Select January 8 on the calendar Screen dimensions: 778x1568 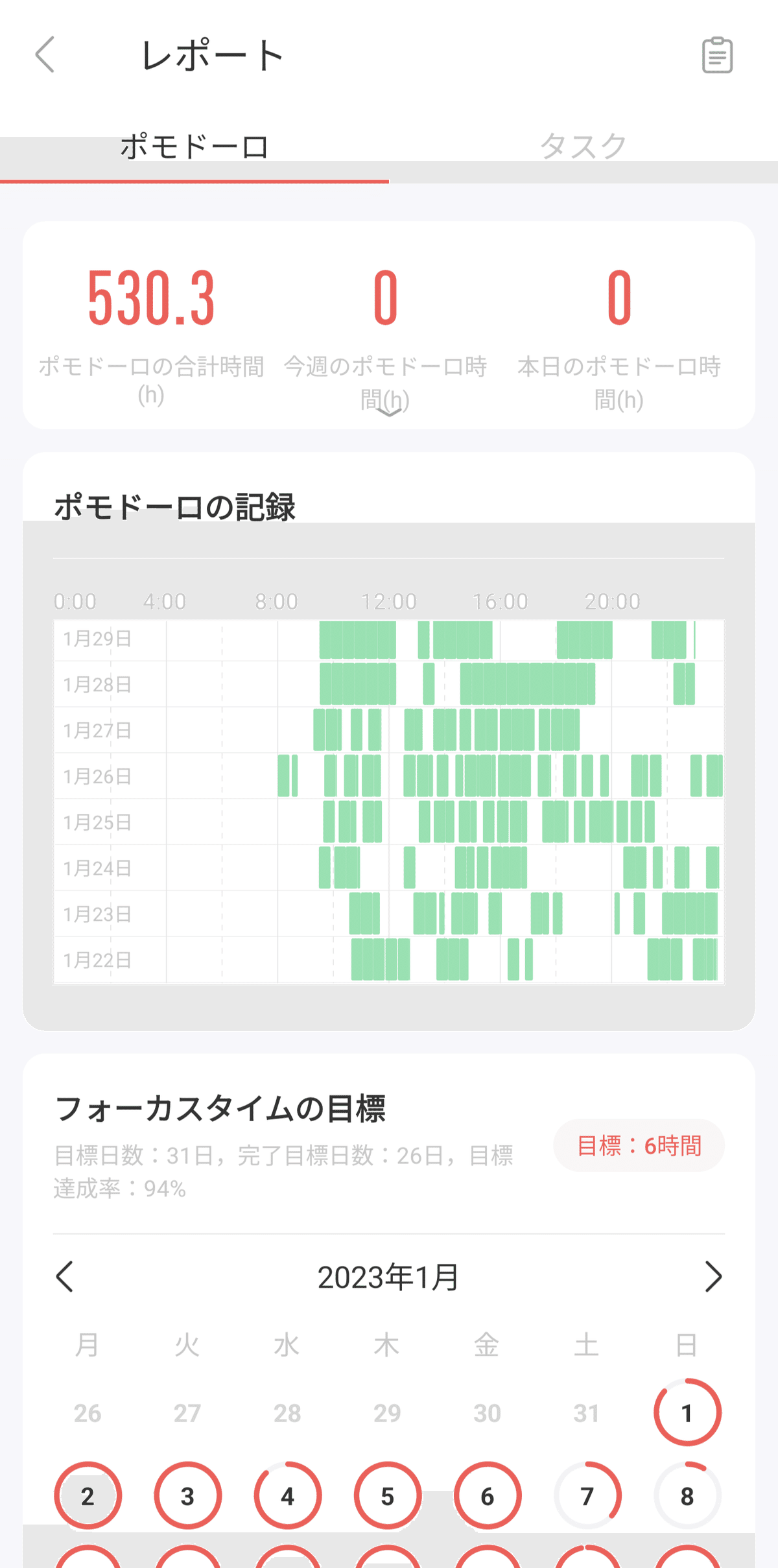pyautogui.click(x=687, y=1495)
